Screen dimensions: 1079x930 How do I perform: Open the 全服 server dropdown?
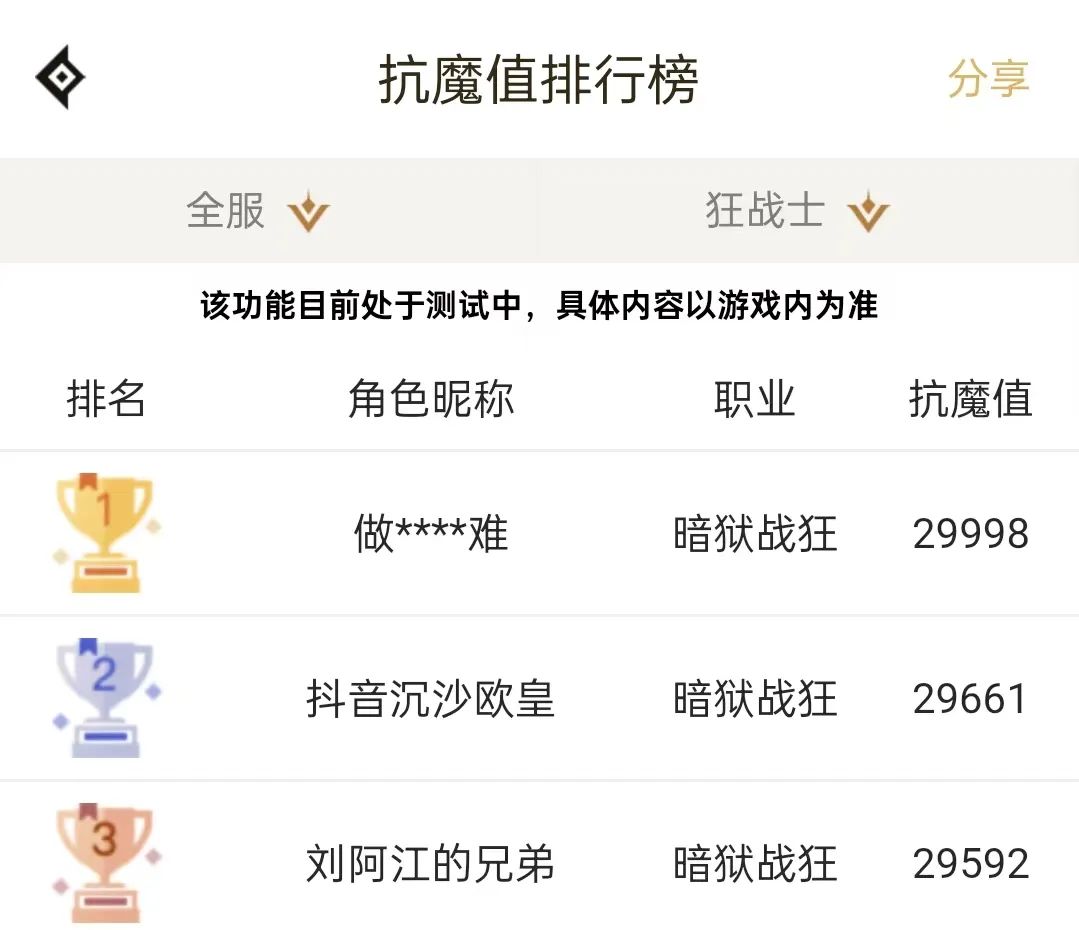pos(258,211)
